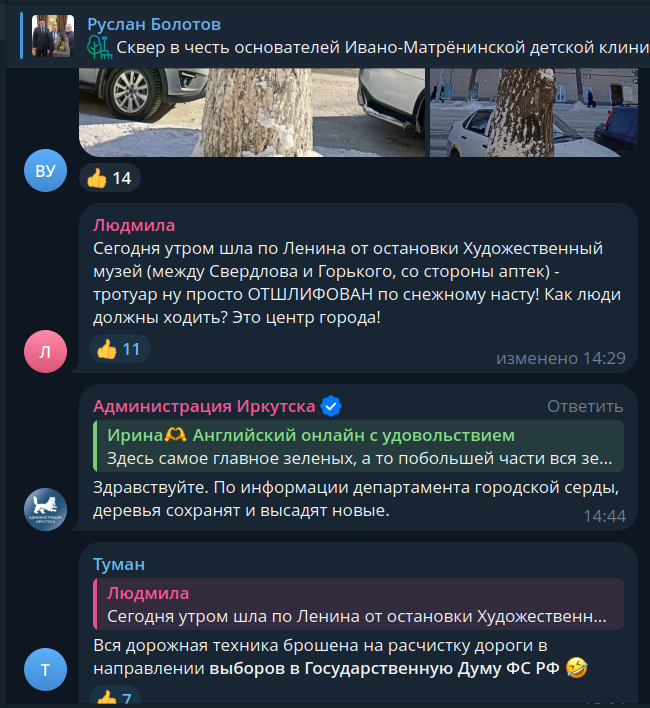This screenshot has width=650, height=708.
Task: Add thumbs-up to Людмила's message with 11
Action: [120, 348]
